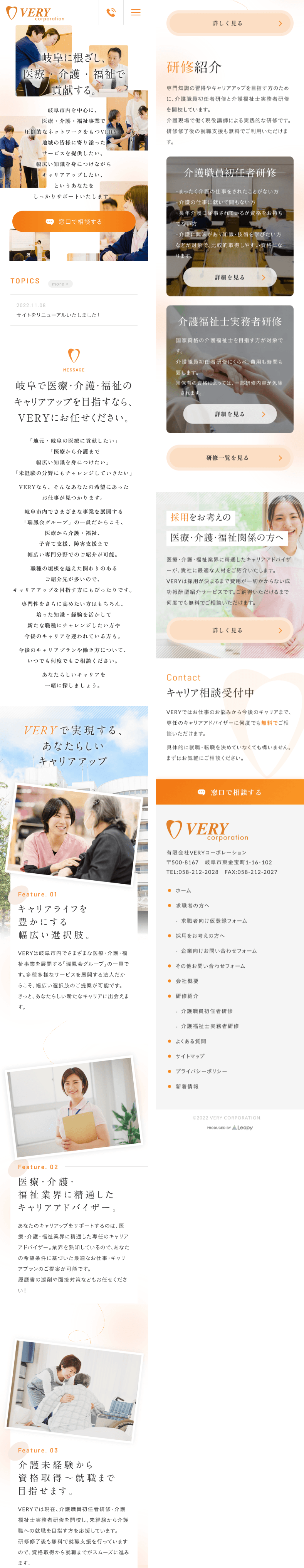The width and height of the screenshot is (304, 1568).
Task: Tap 詳しく見る in the 採用 section
Action: pos(230,630)
